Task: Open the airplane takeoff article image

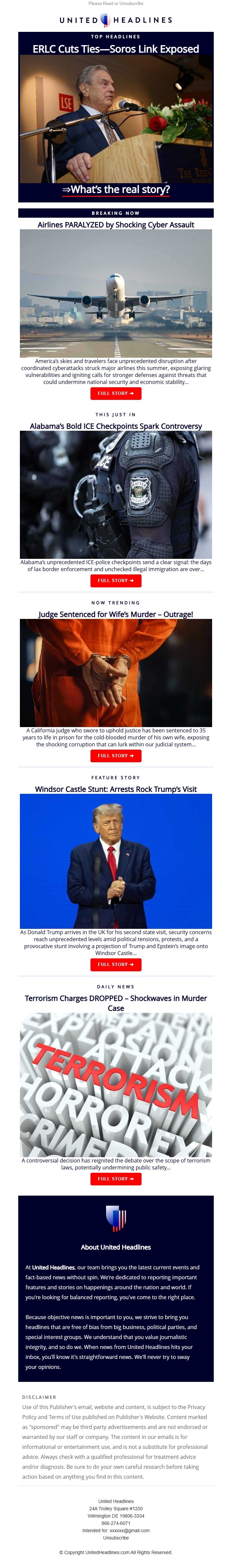Action: [115, 293]
